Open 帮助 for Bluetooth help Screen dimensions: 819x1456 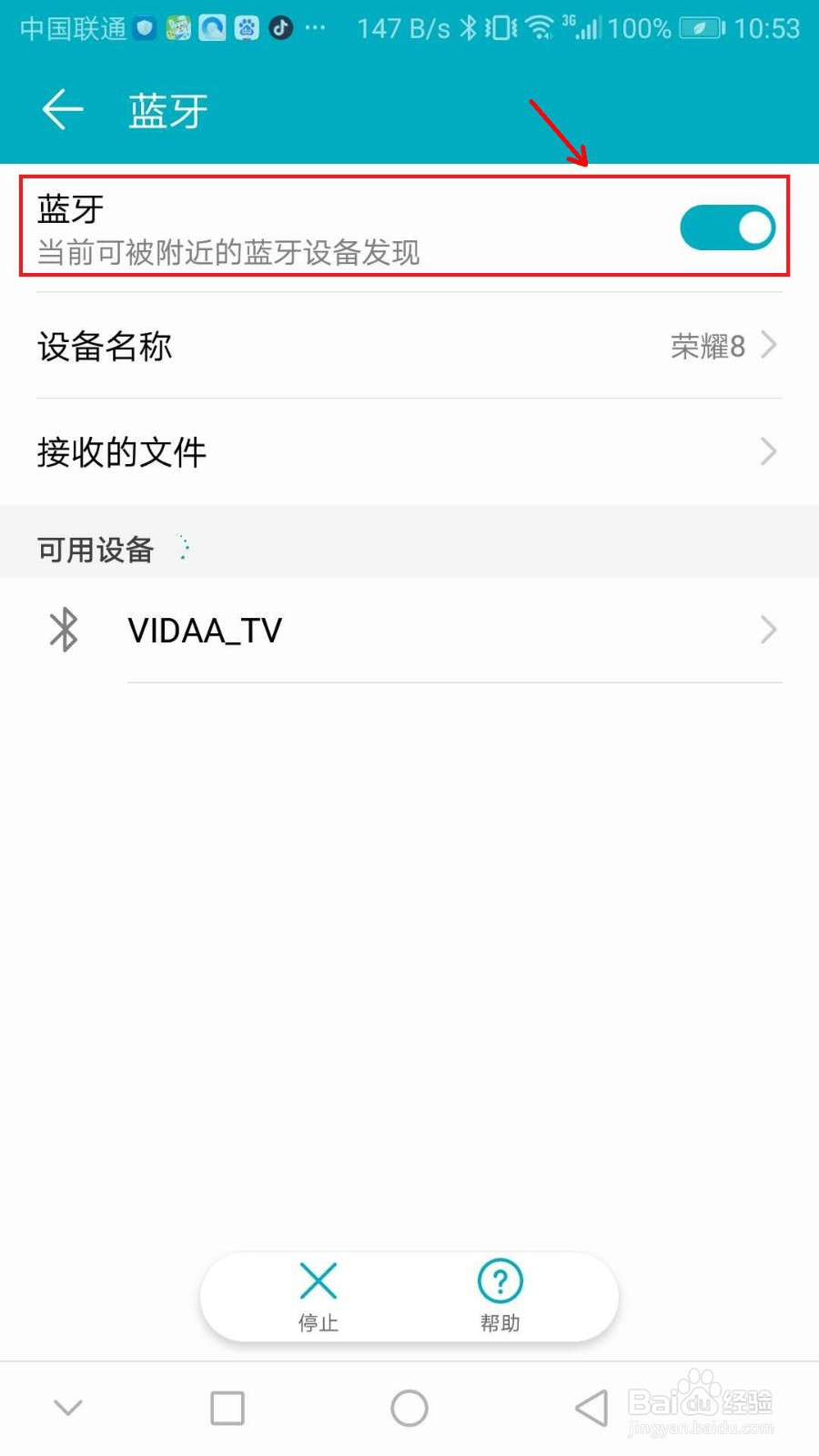point(500,1297)
